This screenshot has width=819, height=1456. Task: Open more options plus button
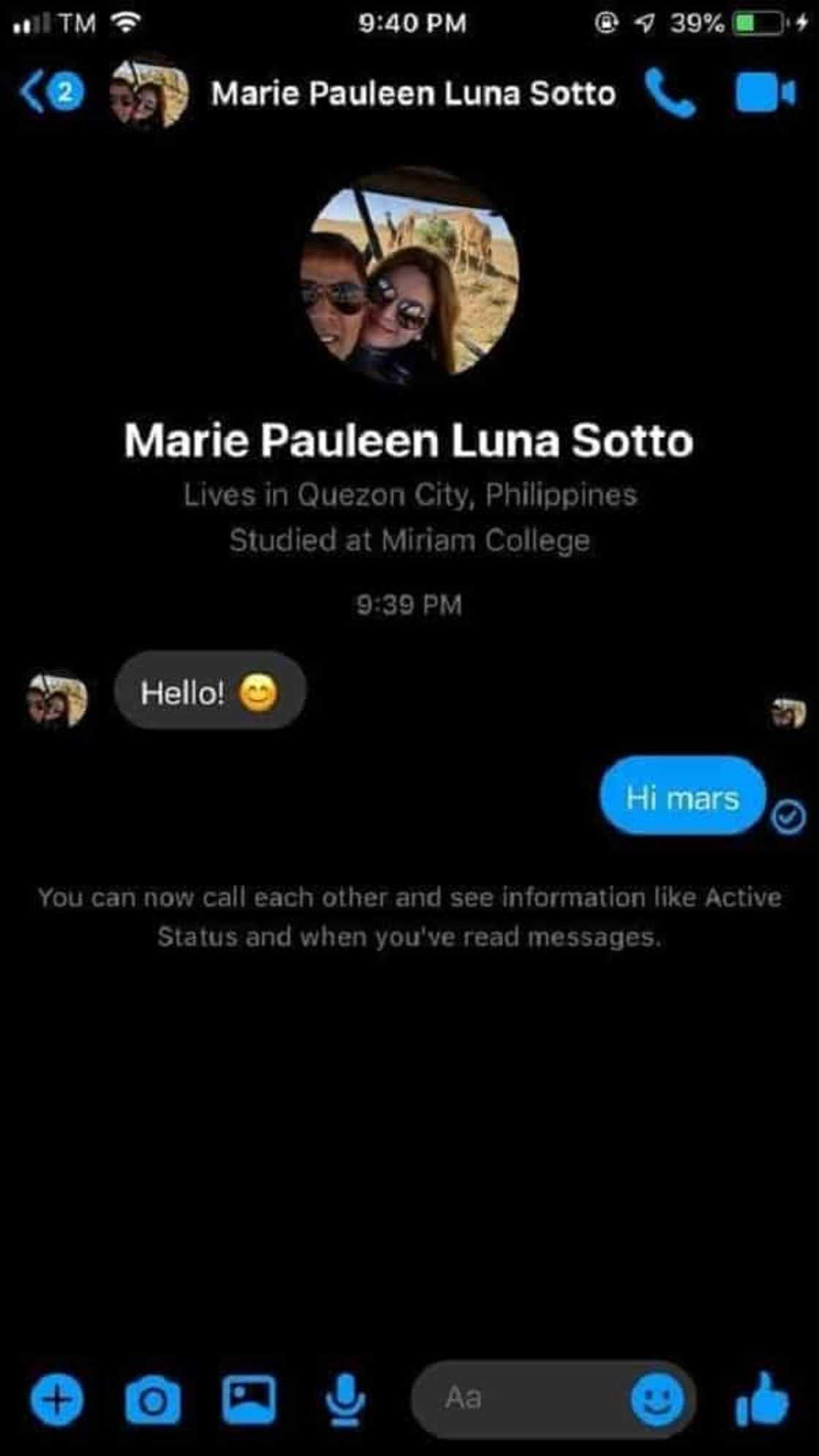(57, 1400)
